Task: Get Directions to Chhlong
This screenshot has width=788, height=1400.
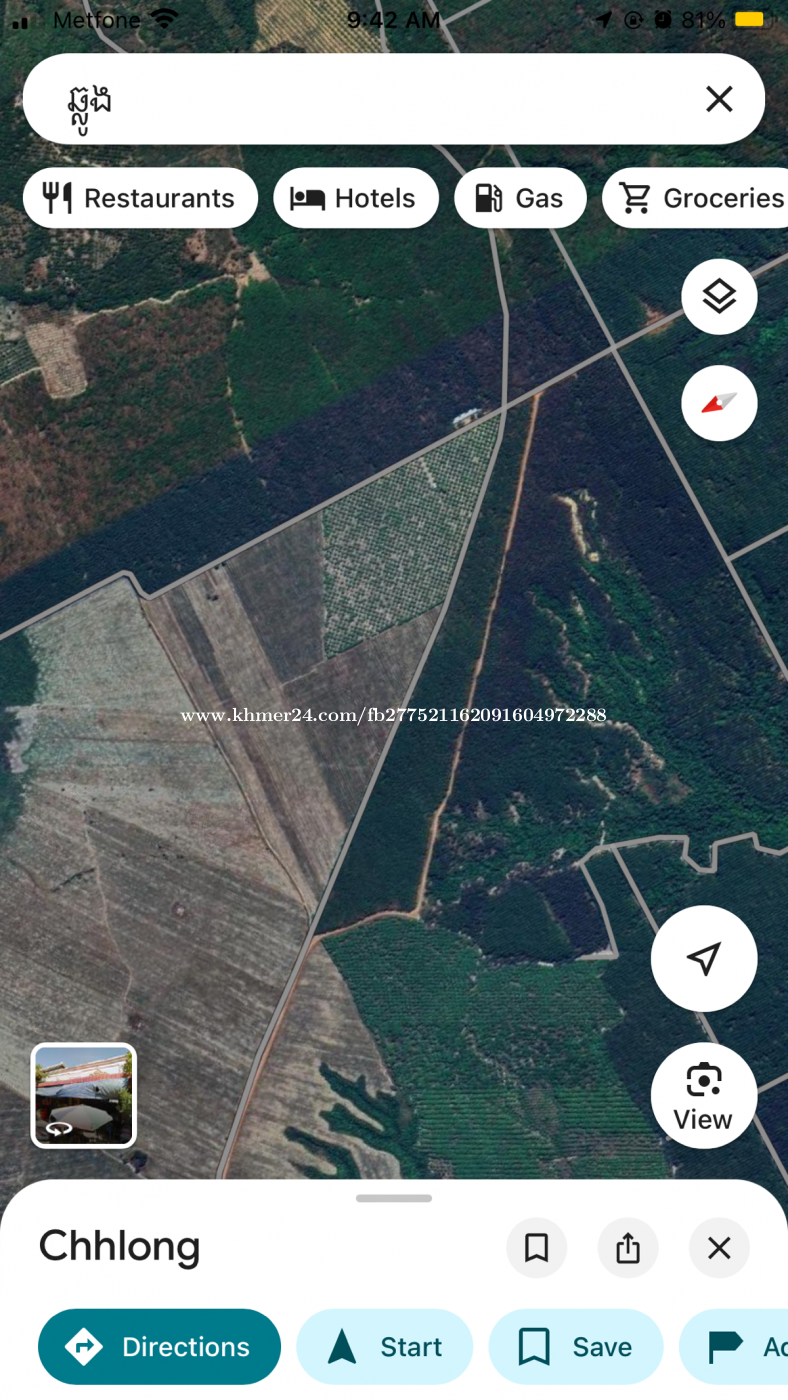Action: click(160, 1347)
